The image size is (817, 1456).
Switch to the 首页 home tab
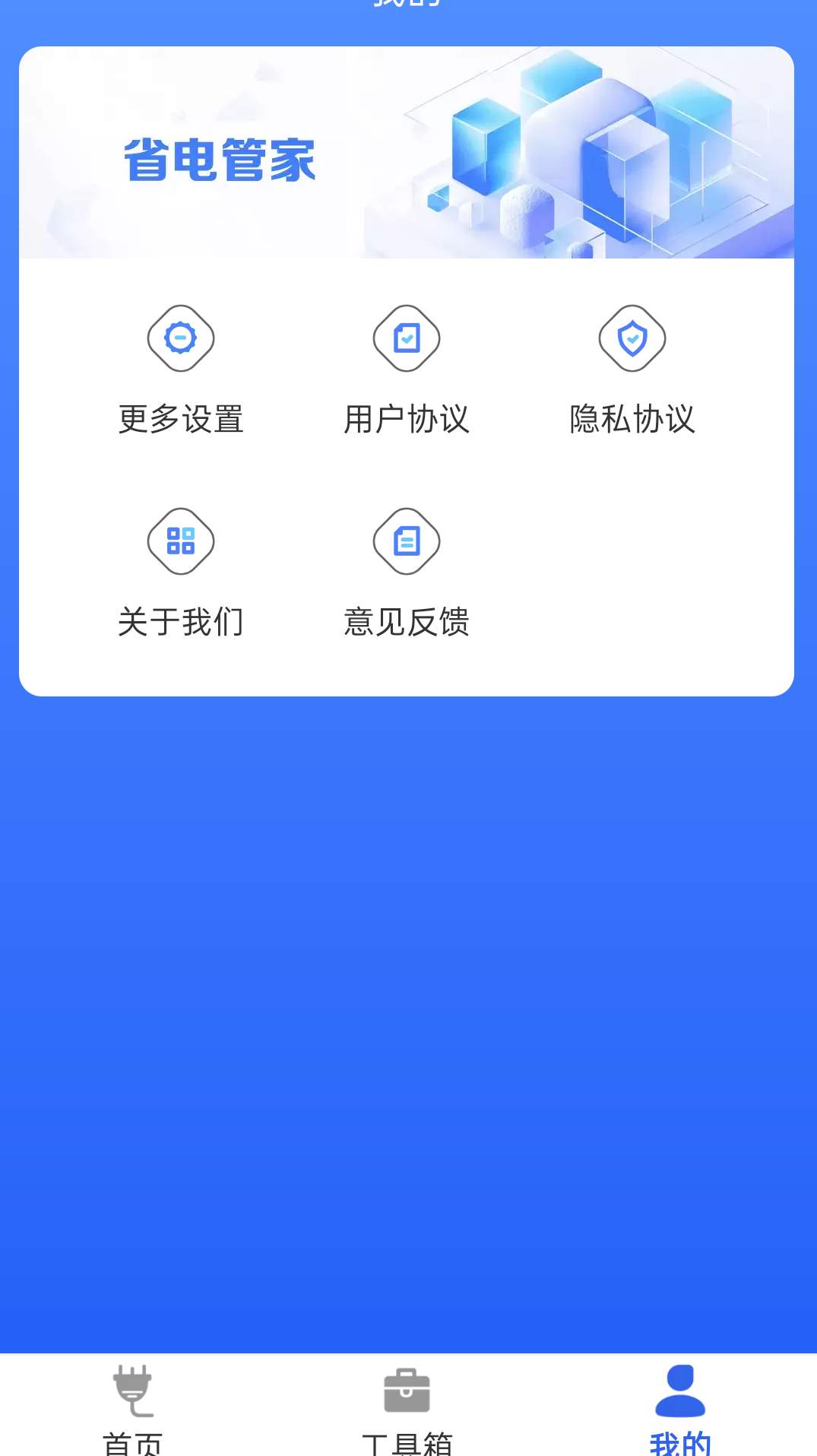point(134,1407)
